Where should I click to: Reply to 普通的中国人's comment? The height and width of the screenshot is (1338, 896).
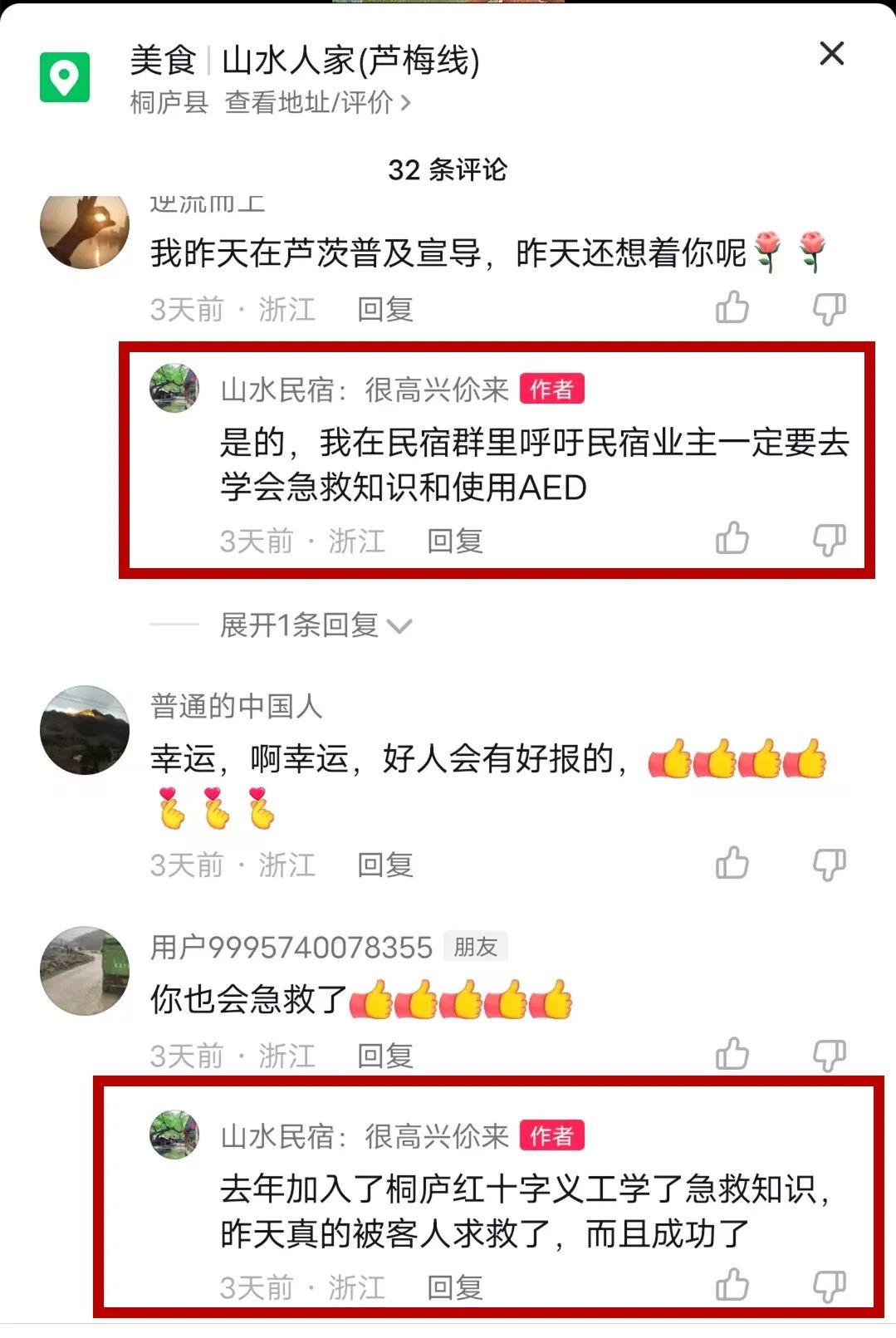tap(385, 865)
